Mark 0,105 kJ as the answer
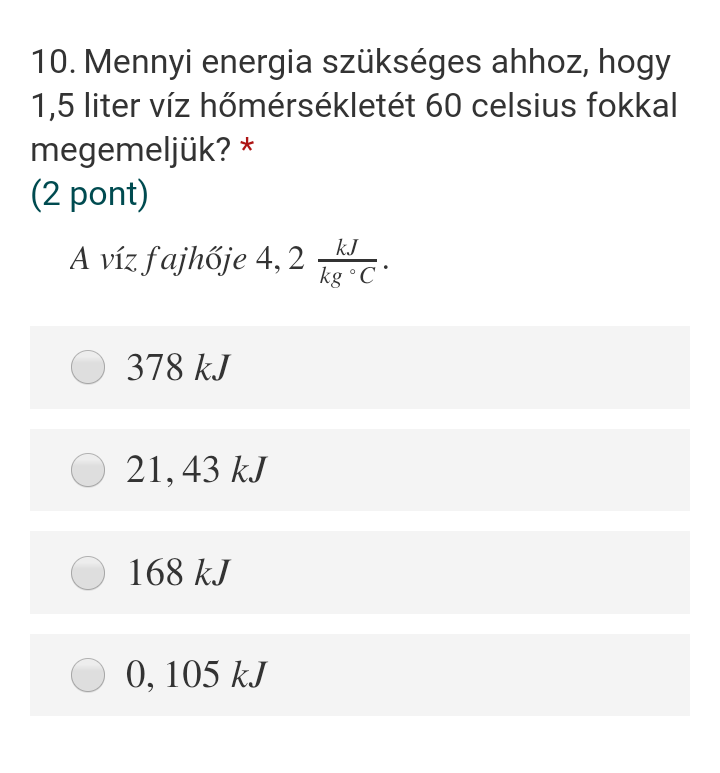The image size is (720, 773). [x=89, y=675]
